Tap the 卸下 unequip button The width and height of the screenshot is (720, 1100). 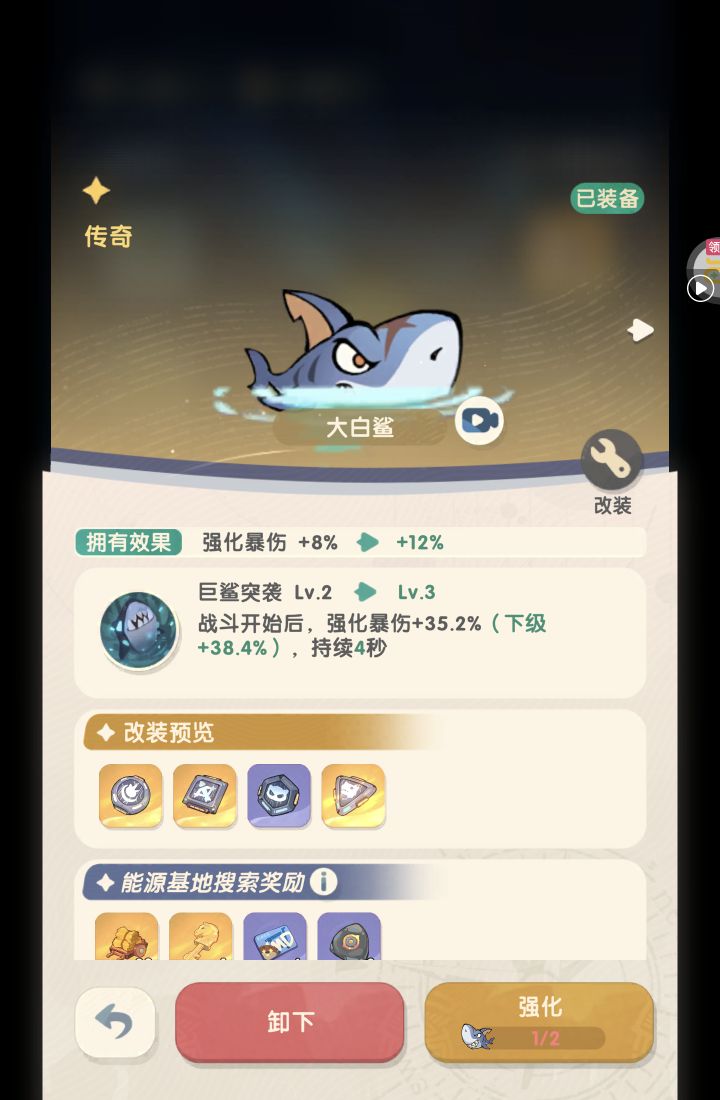tap(290, 1022)
